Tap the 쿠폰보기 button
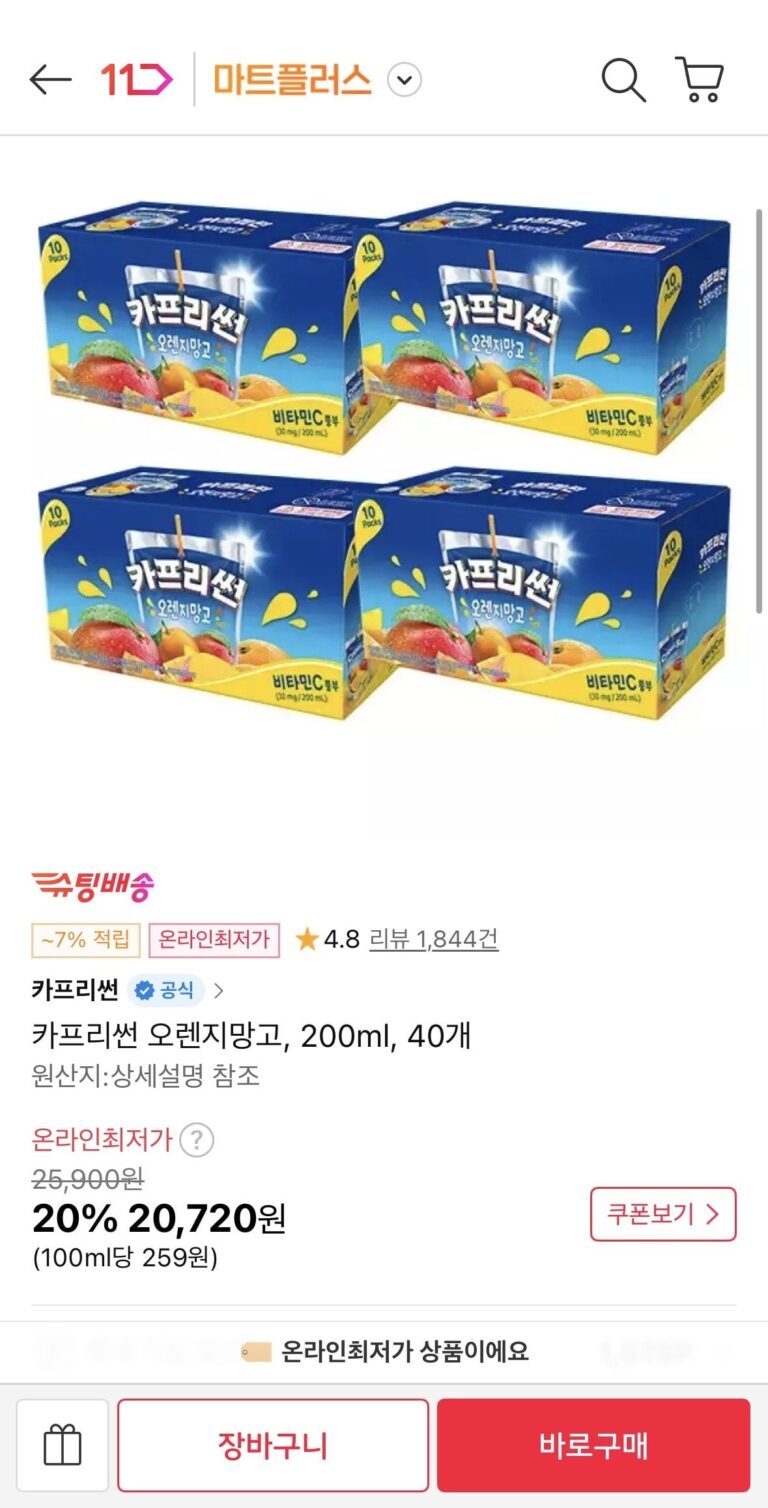This screenshot has height=1508, width=768. tap(662, 1214)
